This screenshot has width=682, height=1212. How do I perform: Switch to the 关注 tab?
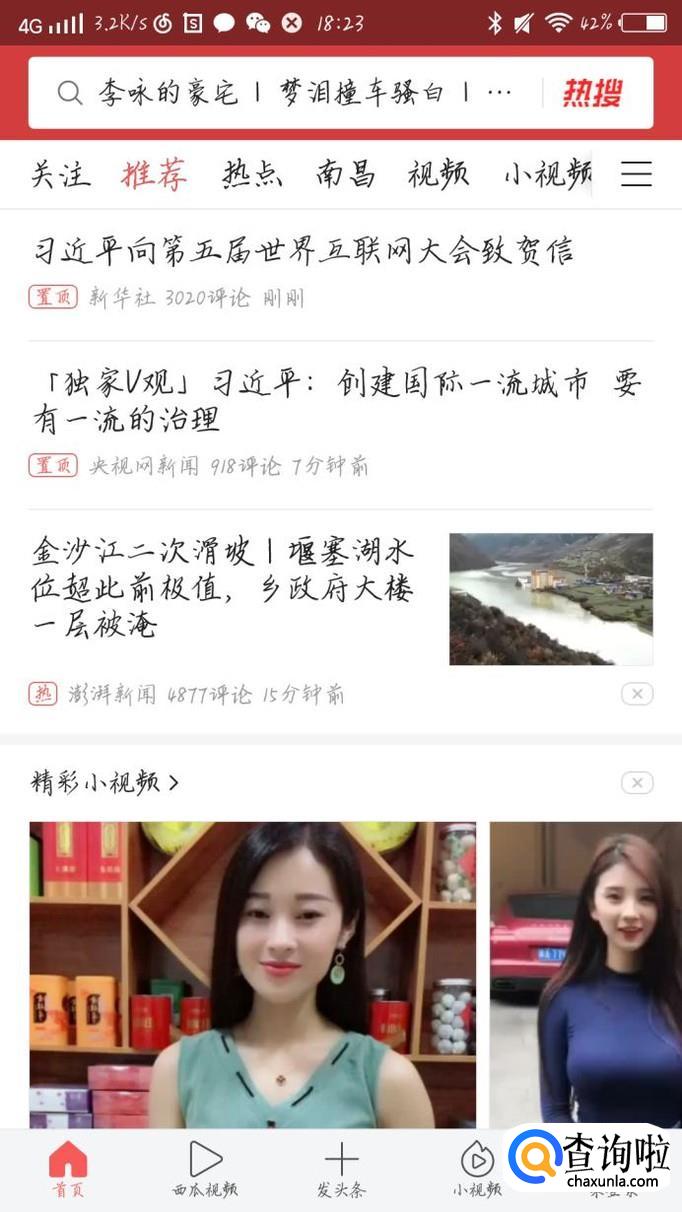[x=60, y=174]
